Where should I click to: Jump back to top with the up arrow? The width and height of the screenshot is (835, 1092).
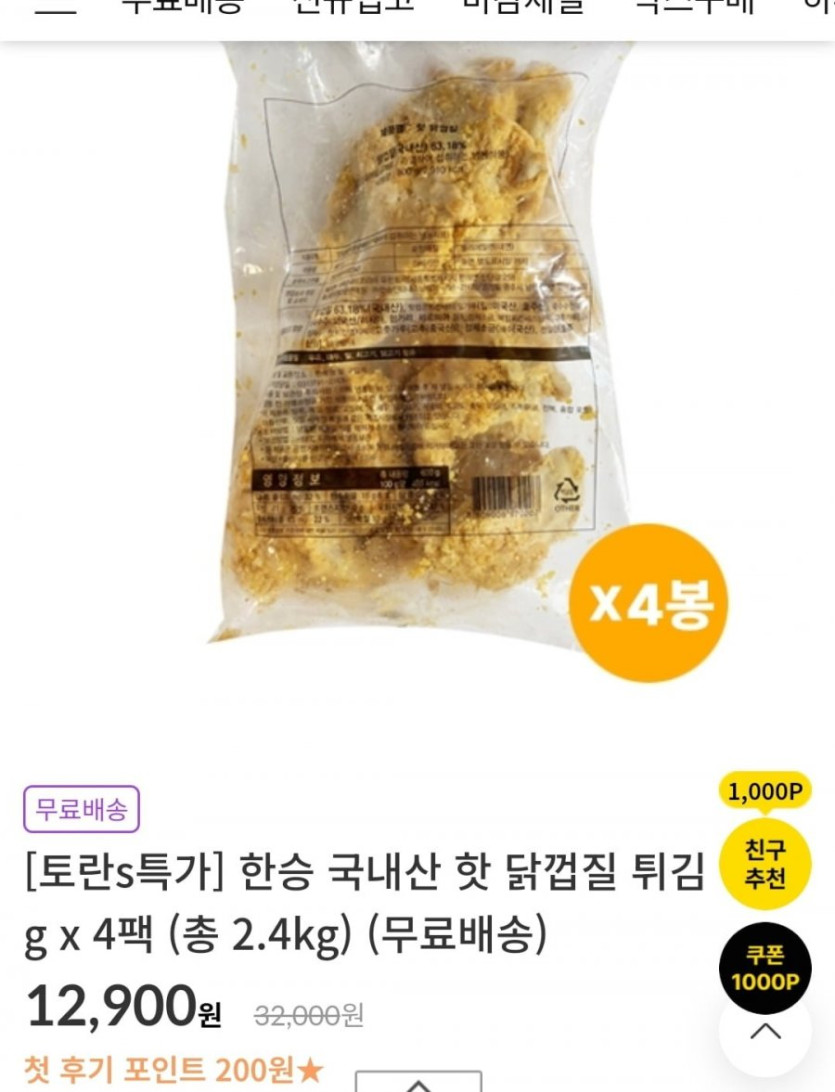coord(765,1032)
